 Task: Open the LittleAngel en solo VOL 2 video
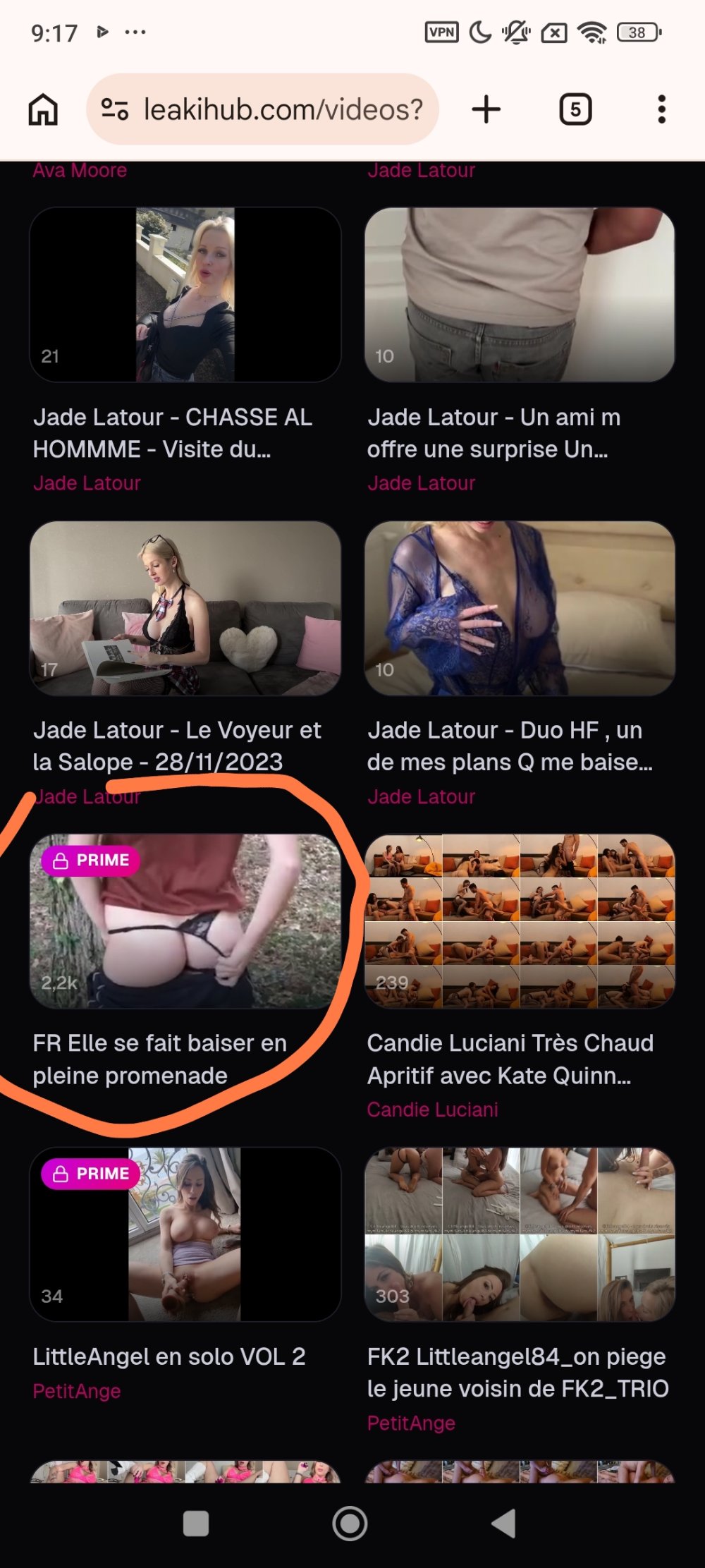[185, 1234]
